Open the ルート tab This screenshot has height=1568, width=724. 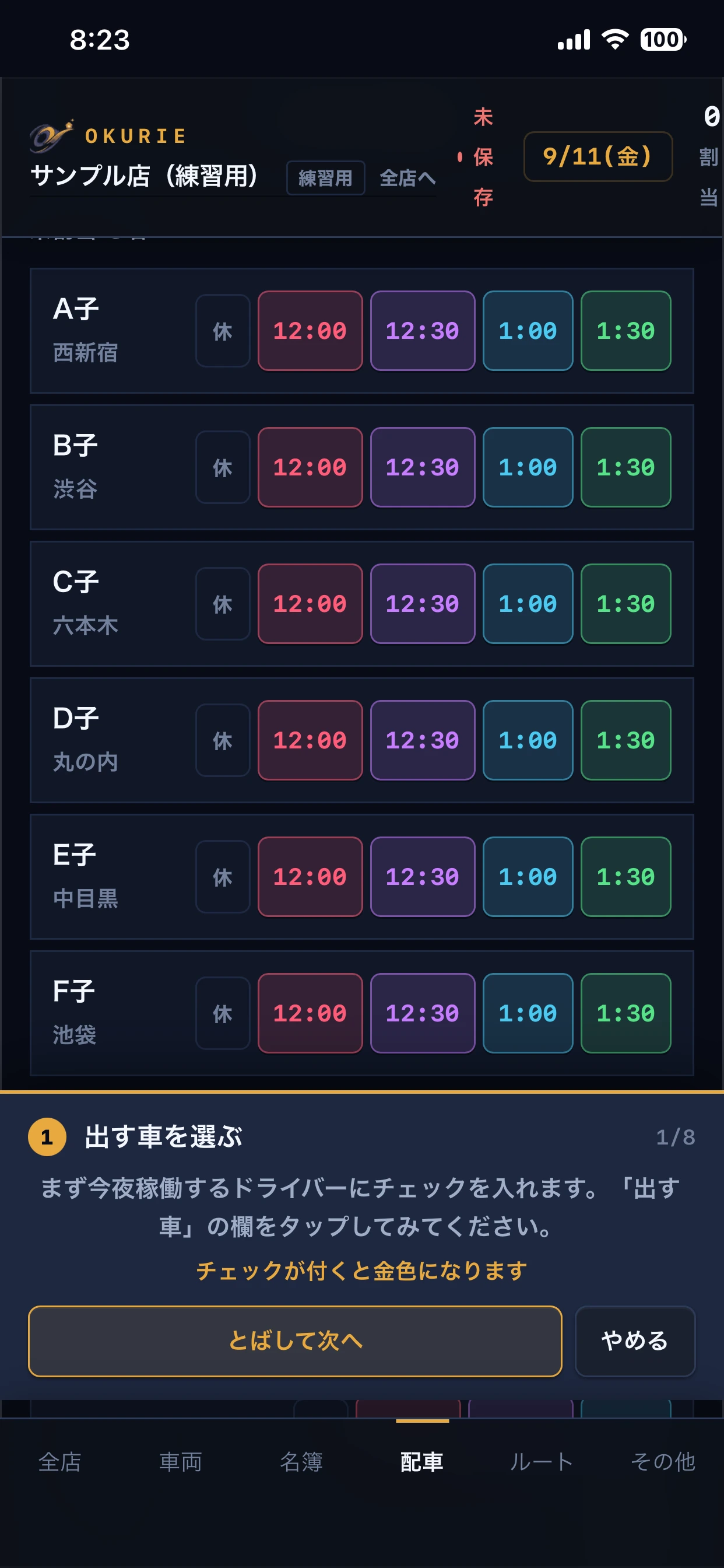542,1461
